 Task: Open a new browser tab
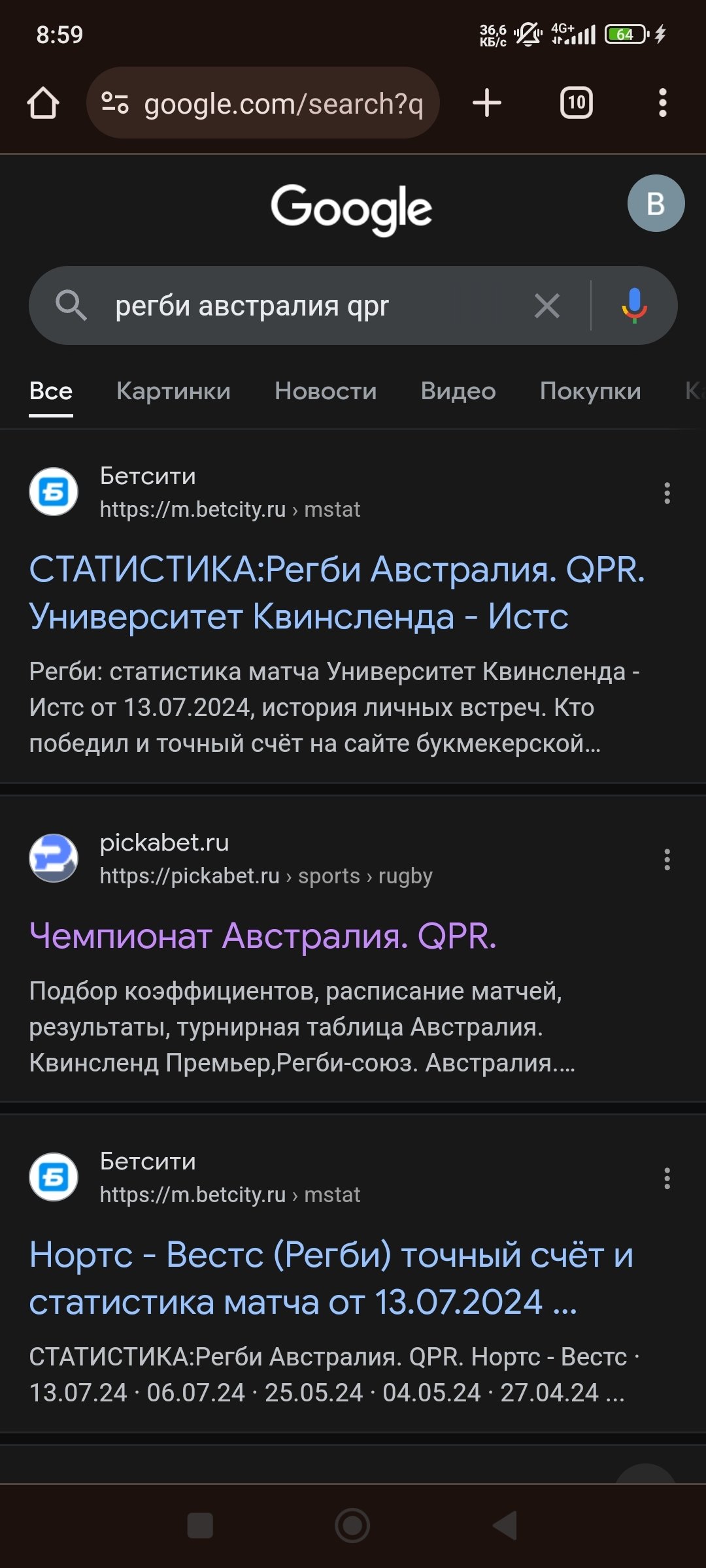click(487, 103)
